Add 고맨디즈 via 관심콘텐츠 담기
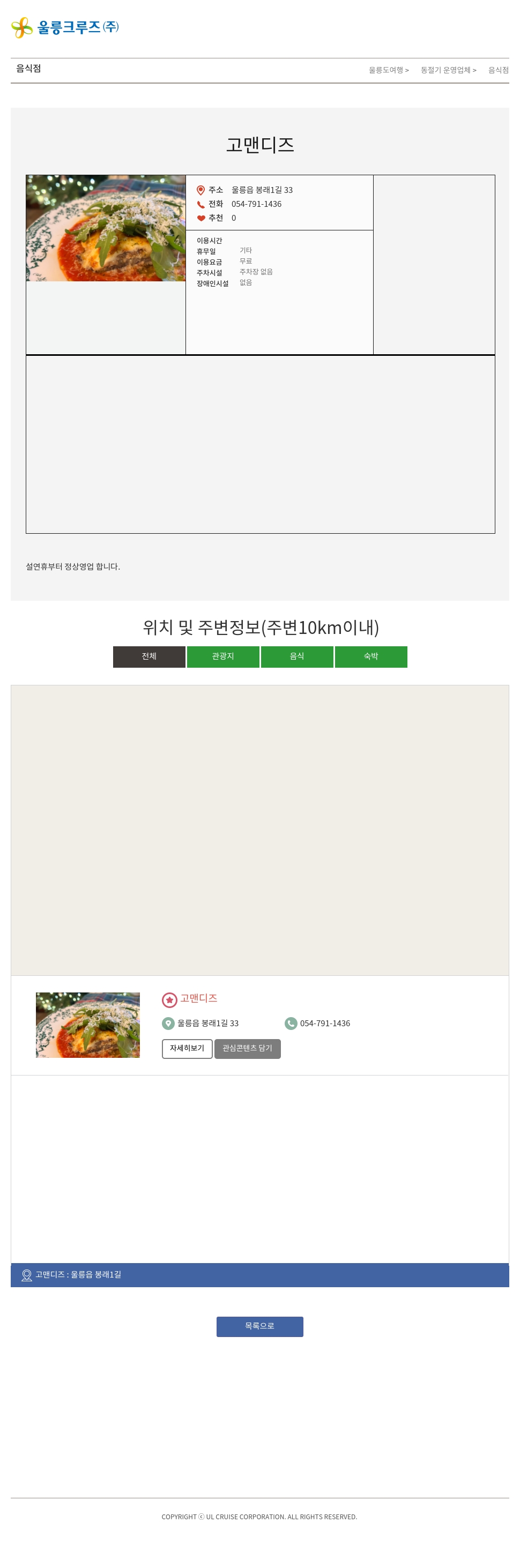The width and height of the screenshot is (520, 1568). pos(247,1048)
